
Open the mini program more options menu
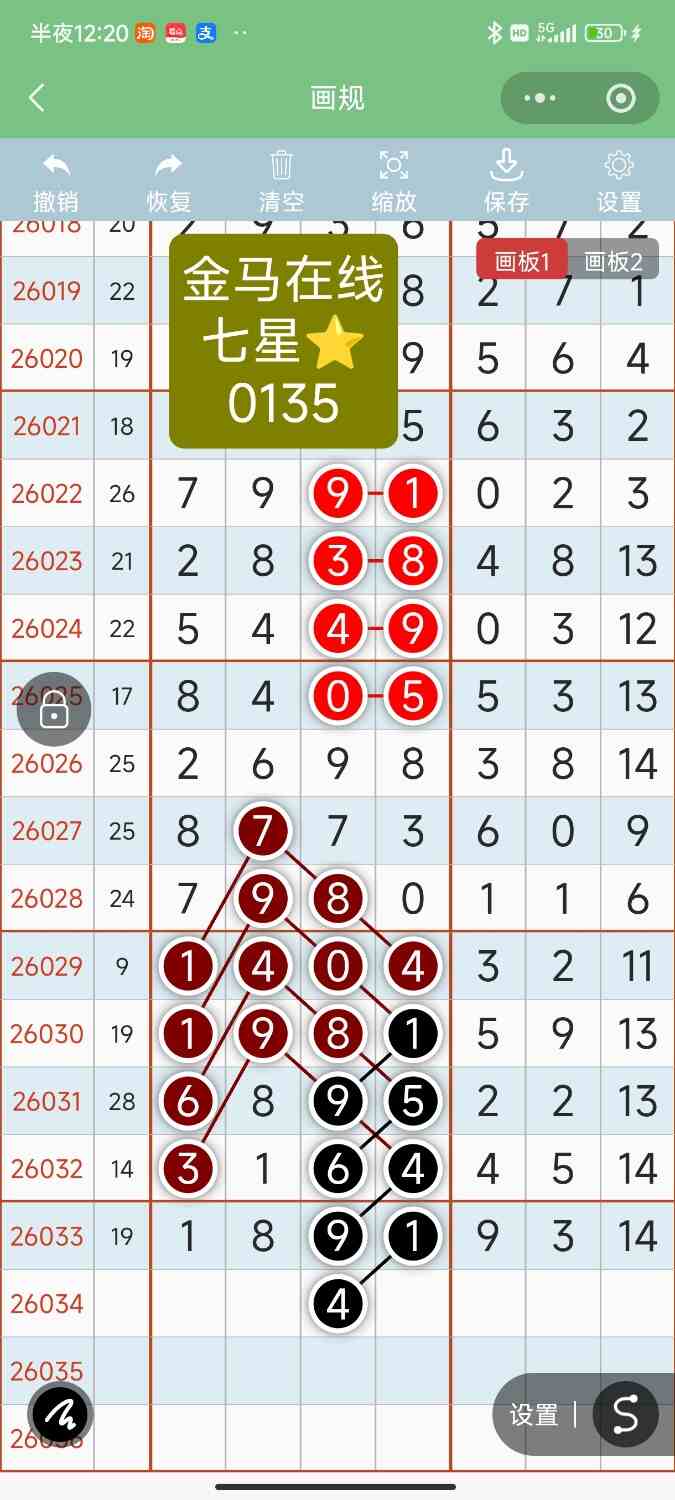point(540,98)
